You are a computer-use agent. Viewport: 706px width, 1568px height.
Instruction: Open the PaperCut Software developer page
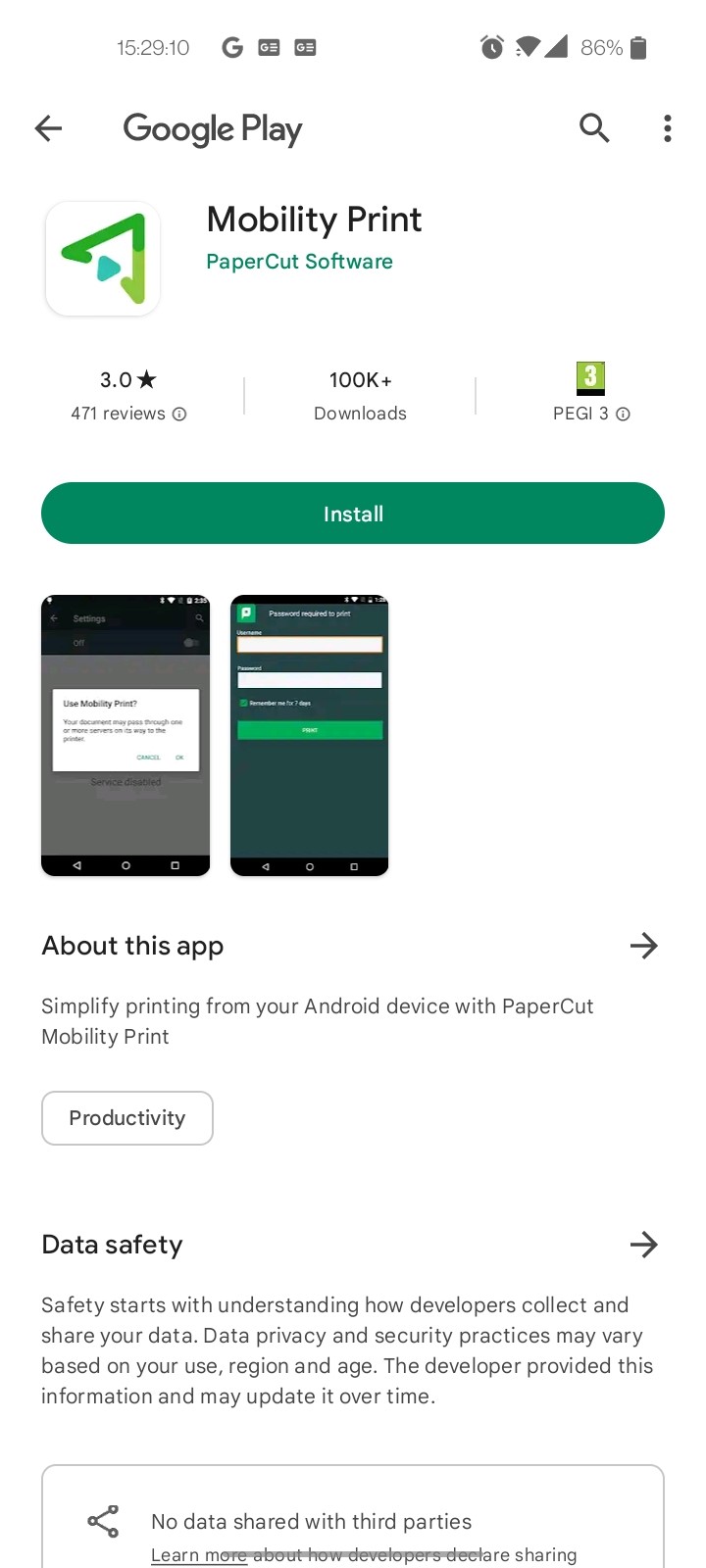click(x=299, y=262)
